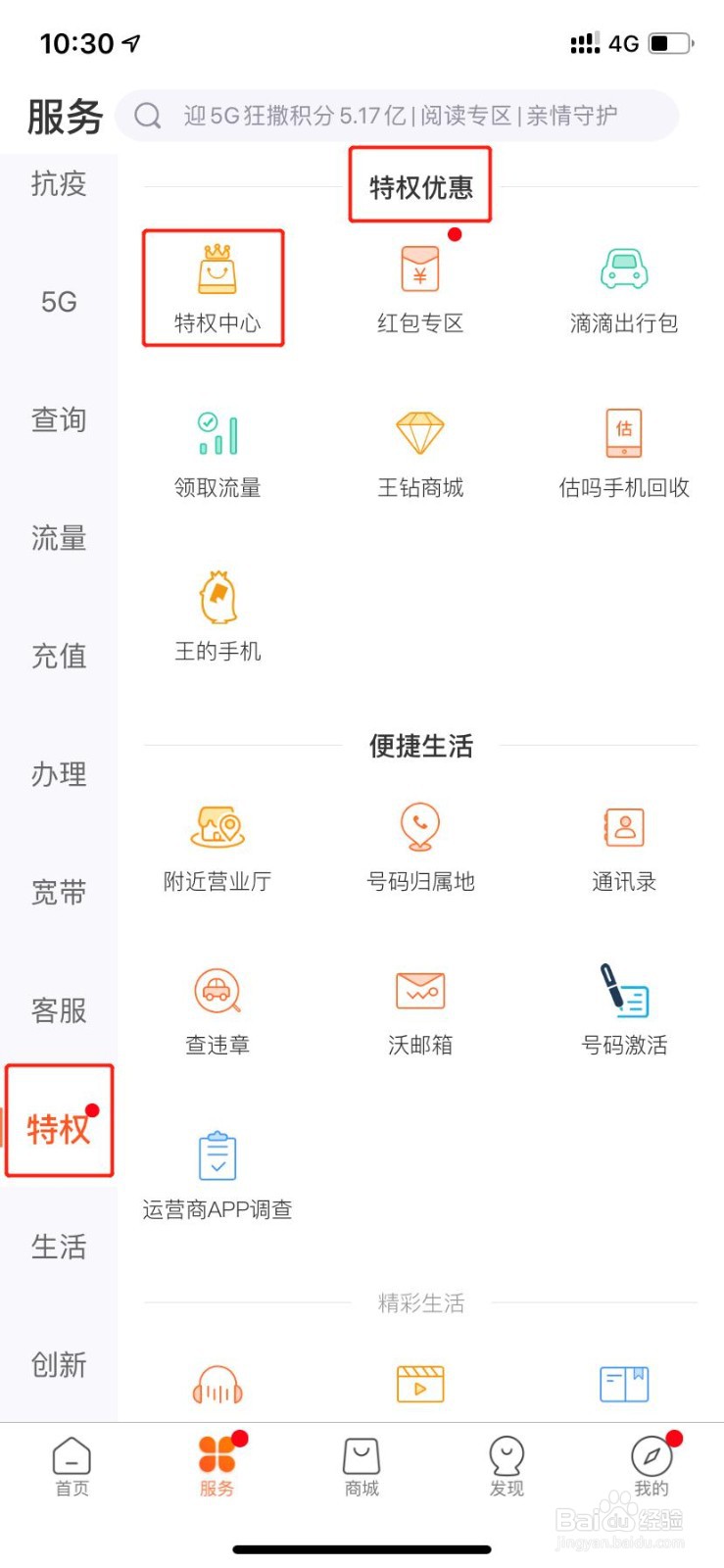
Task: Open the 客服 customer service section
Action: 57,1009
